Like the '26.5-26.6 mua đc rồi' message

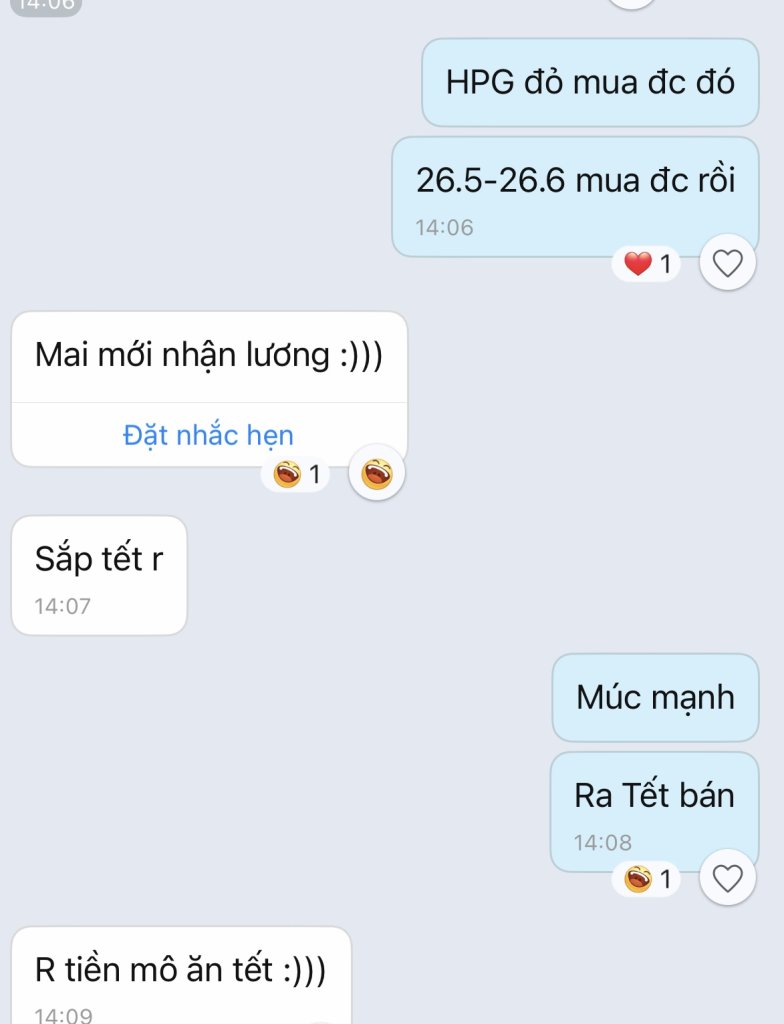(727, 263)
